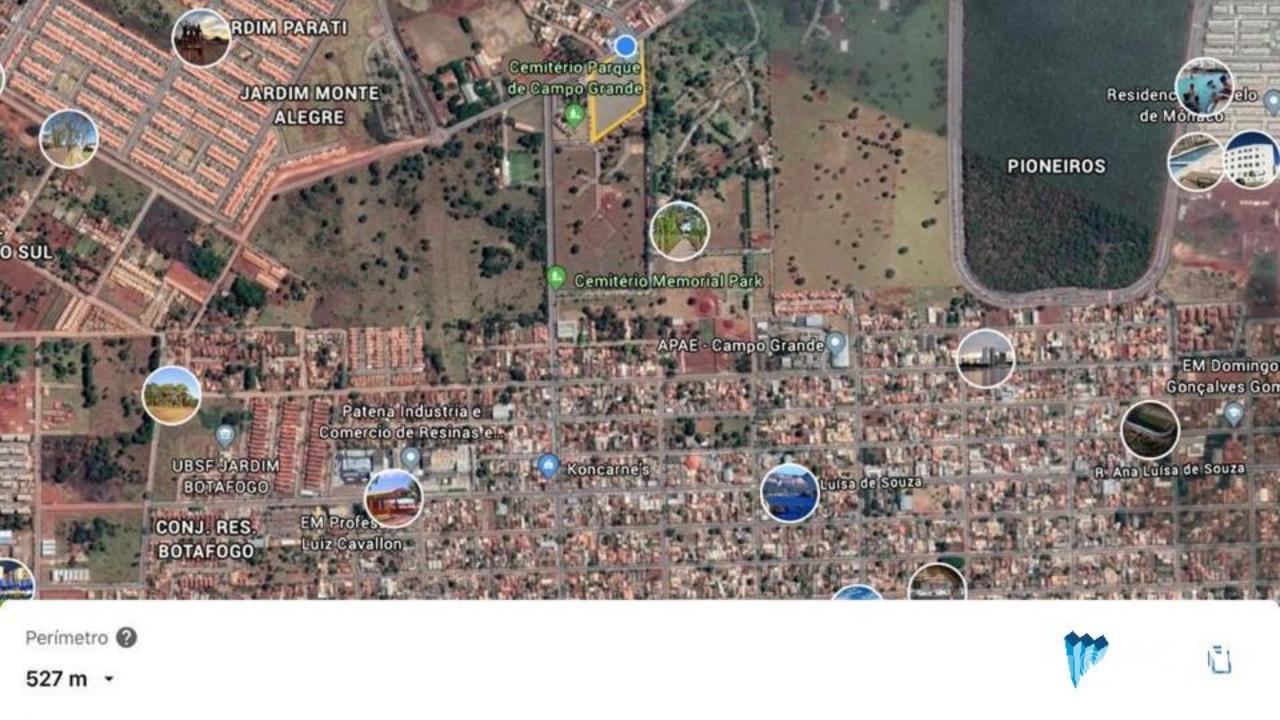Image resolution: width=1280 pixels, height=720 pixels.
Task: Open the Cemitério Memorial Park marker
Action: [557, 277]
